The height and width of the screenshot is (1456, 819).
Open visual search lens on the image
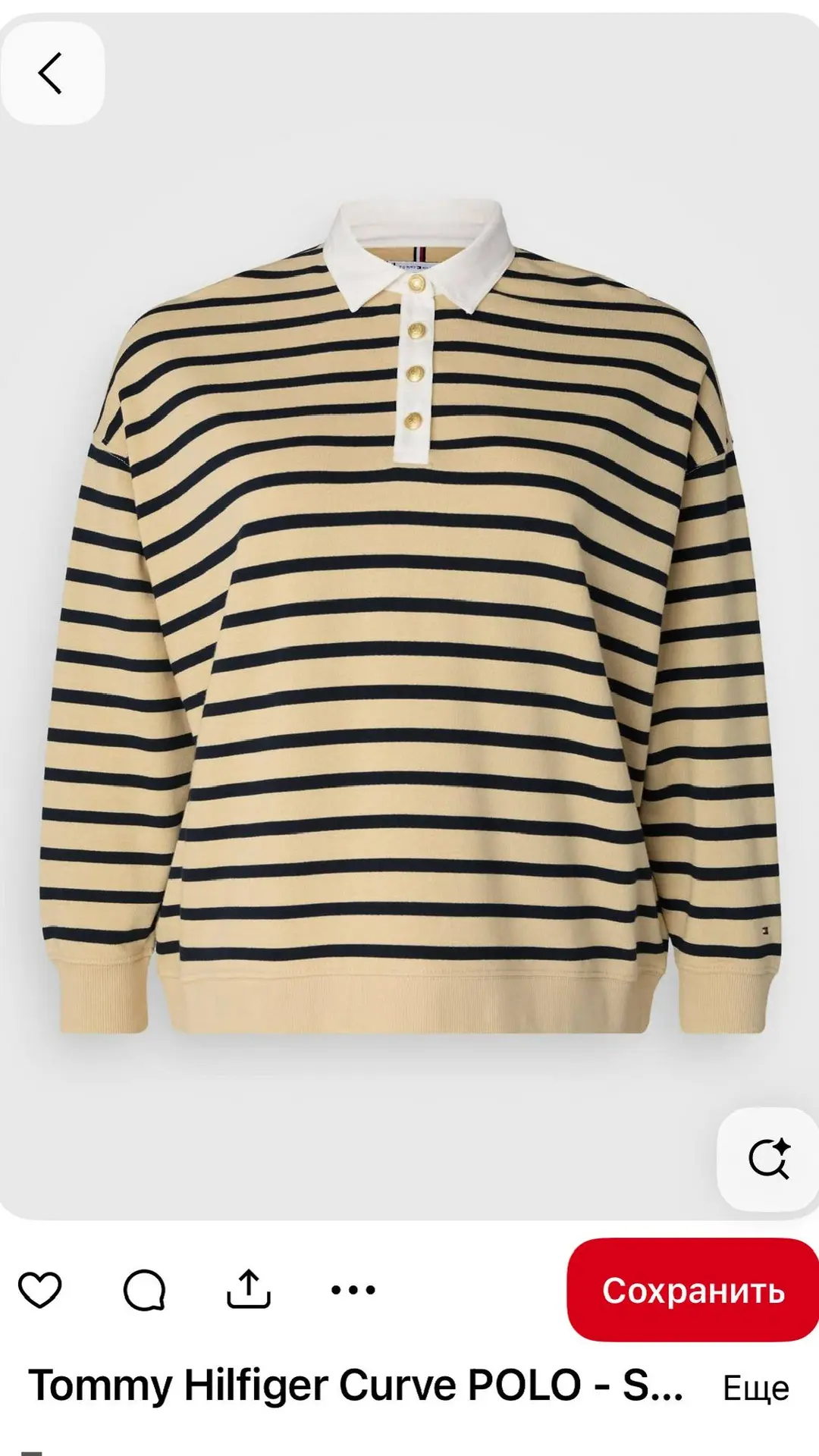tap(768, 1159)
